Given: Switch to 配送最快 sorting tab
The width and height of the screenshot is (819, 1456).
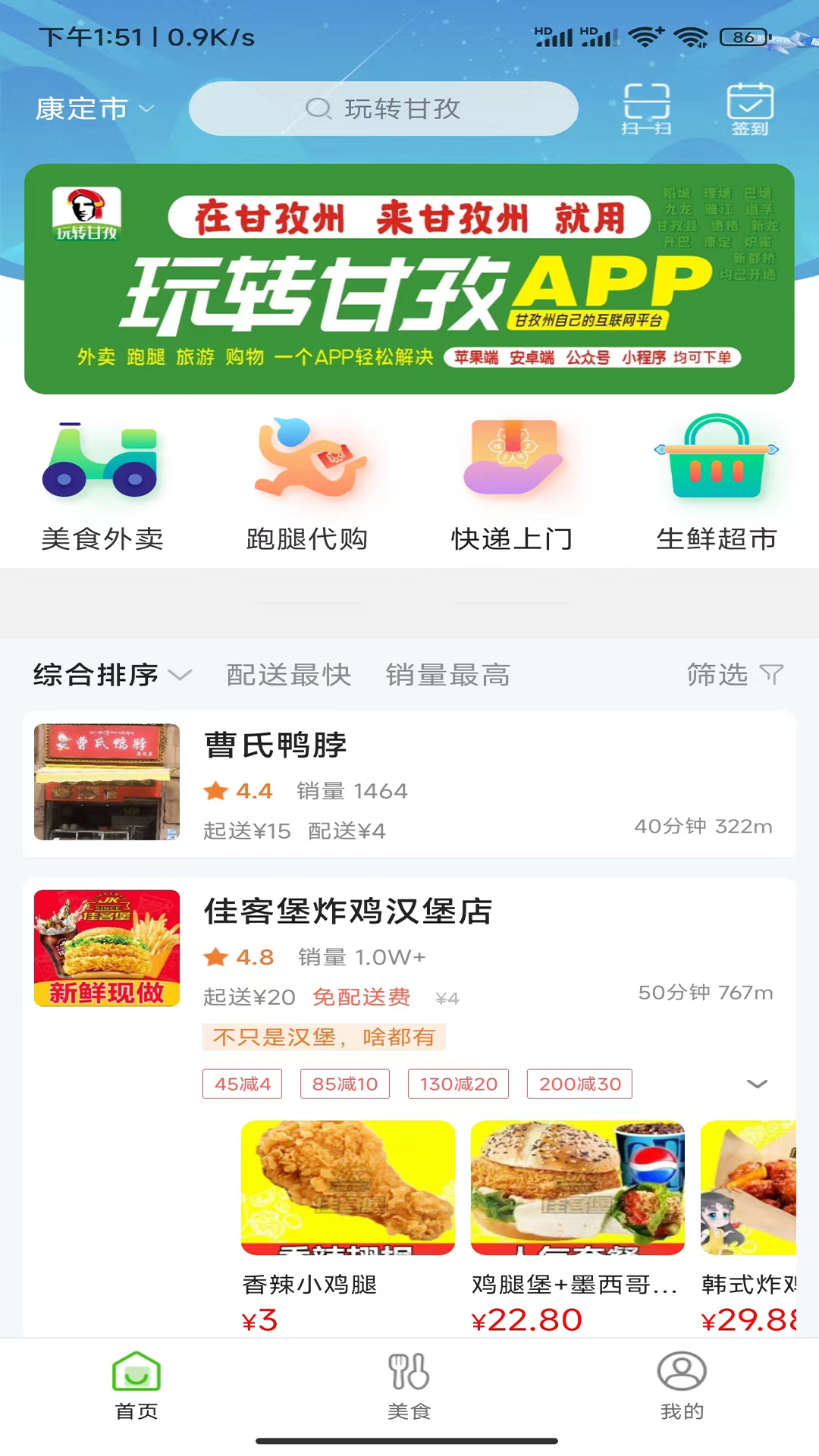Looking at the screenshot, I should pyautogui.click(x=287, y=675).
